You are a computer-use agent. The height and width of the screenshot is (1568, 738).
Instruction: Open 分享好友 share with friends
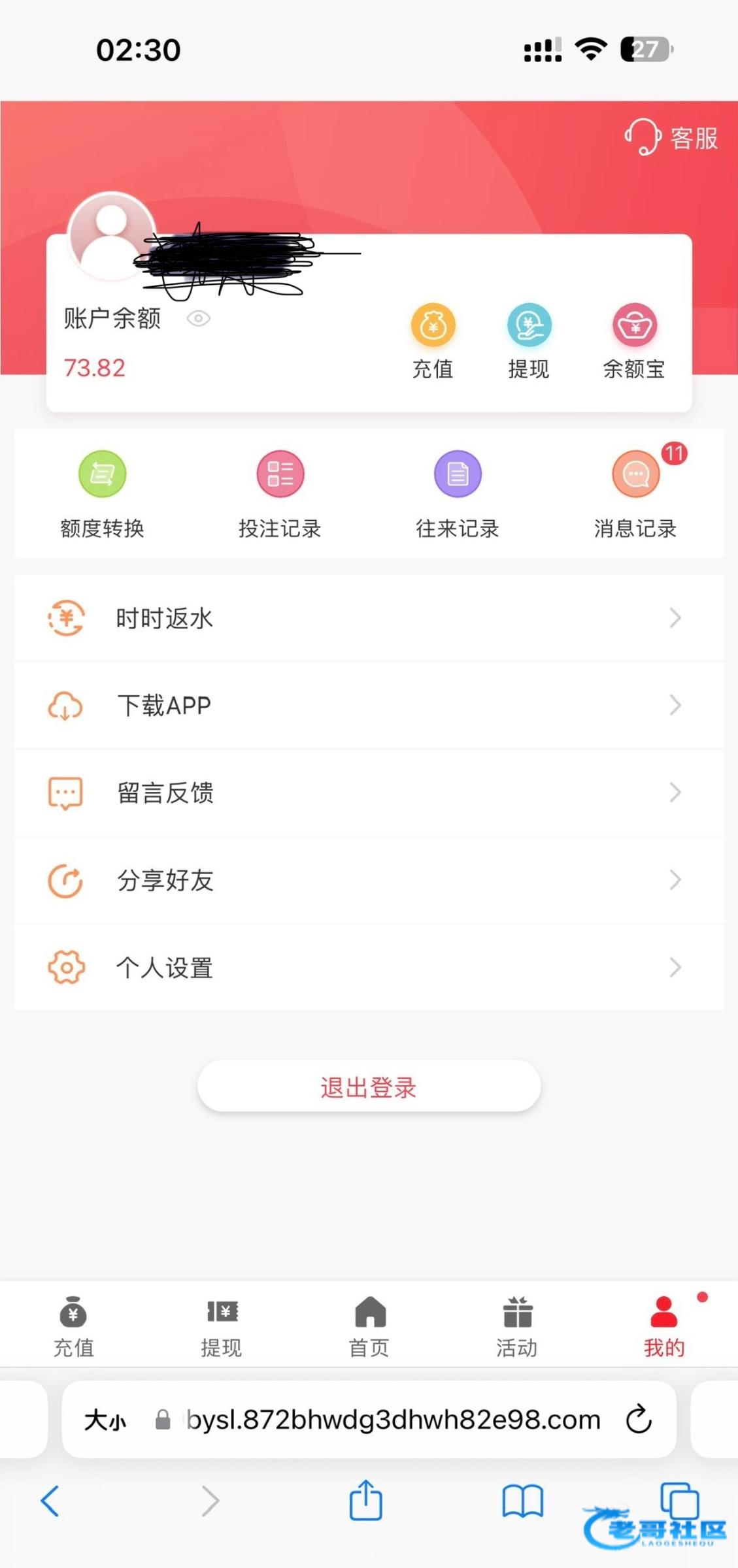point(369,880)
